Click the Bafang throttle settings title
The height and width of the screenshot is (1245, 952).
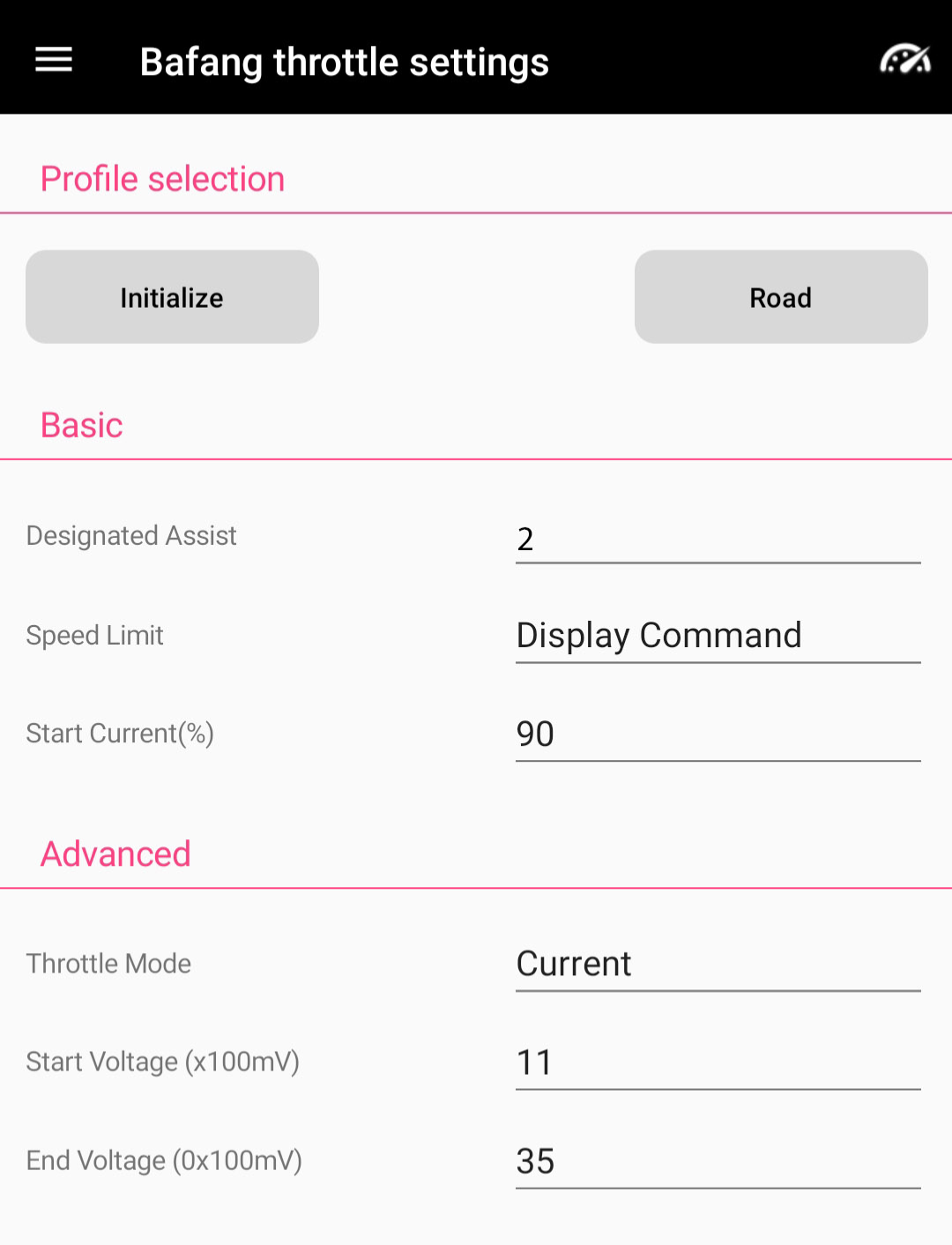click(x=344, y=60)
